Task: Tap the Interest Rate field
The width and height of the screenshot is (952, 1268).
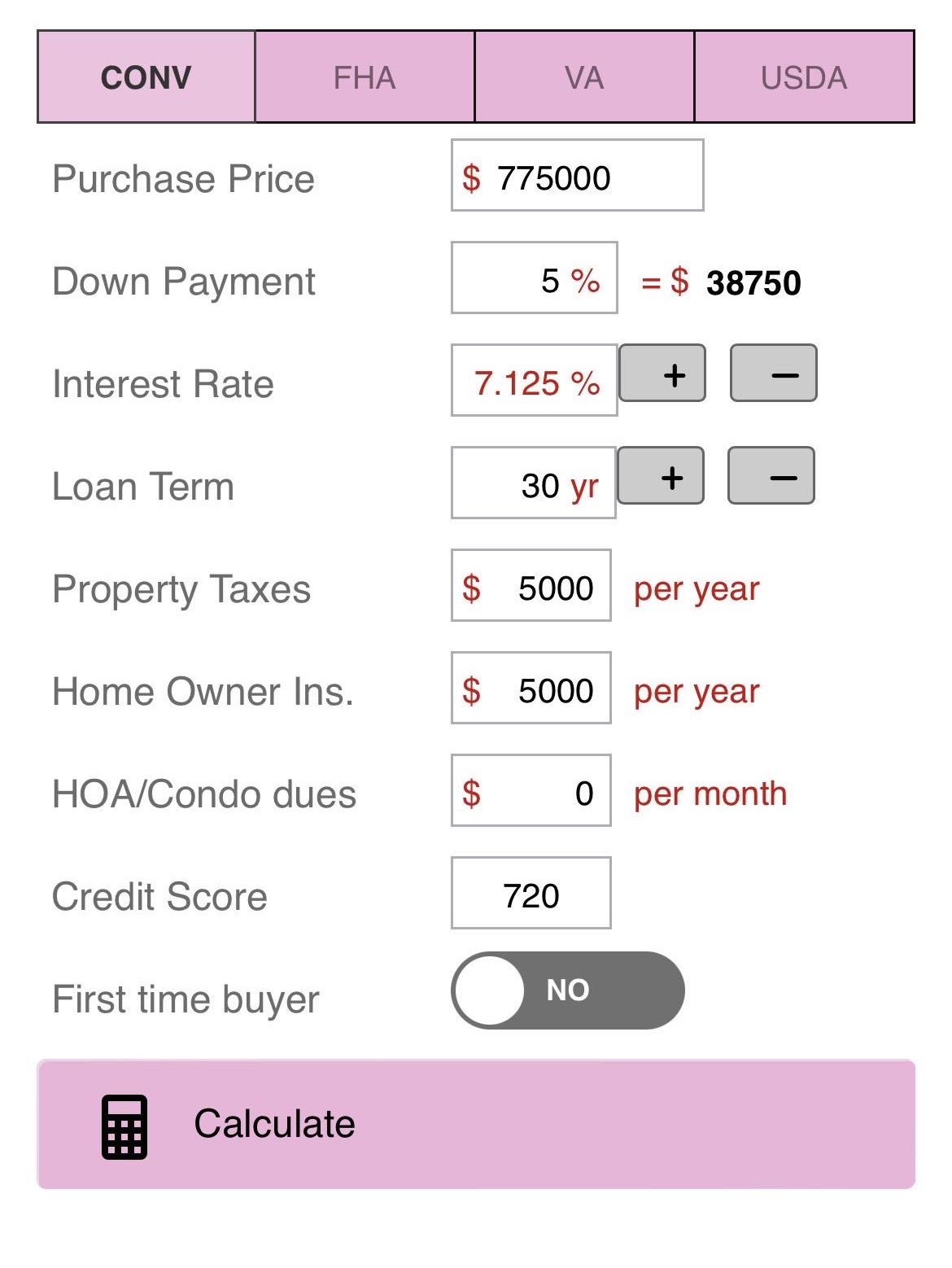Action: (x=534, y=381)
